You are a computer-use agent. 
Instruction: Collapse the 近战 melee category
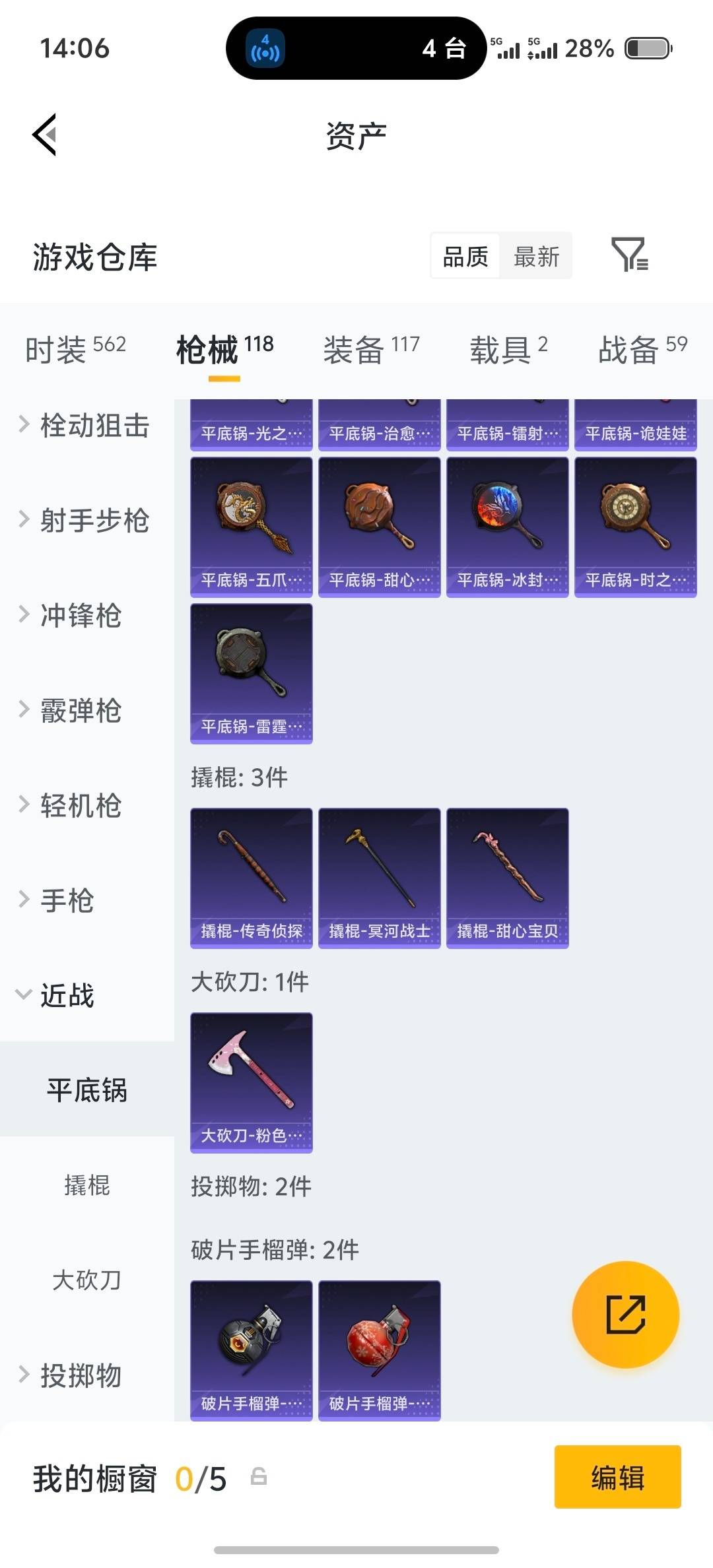coord(66,996)
